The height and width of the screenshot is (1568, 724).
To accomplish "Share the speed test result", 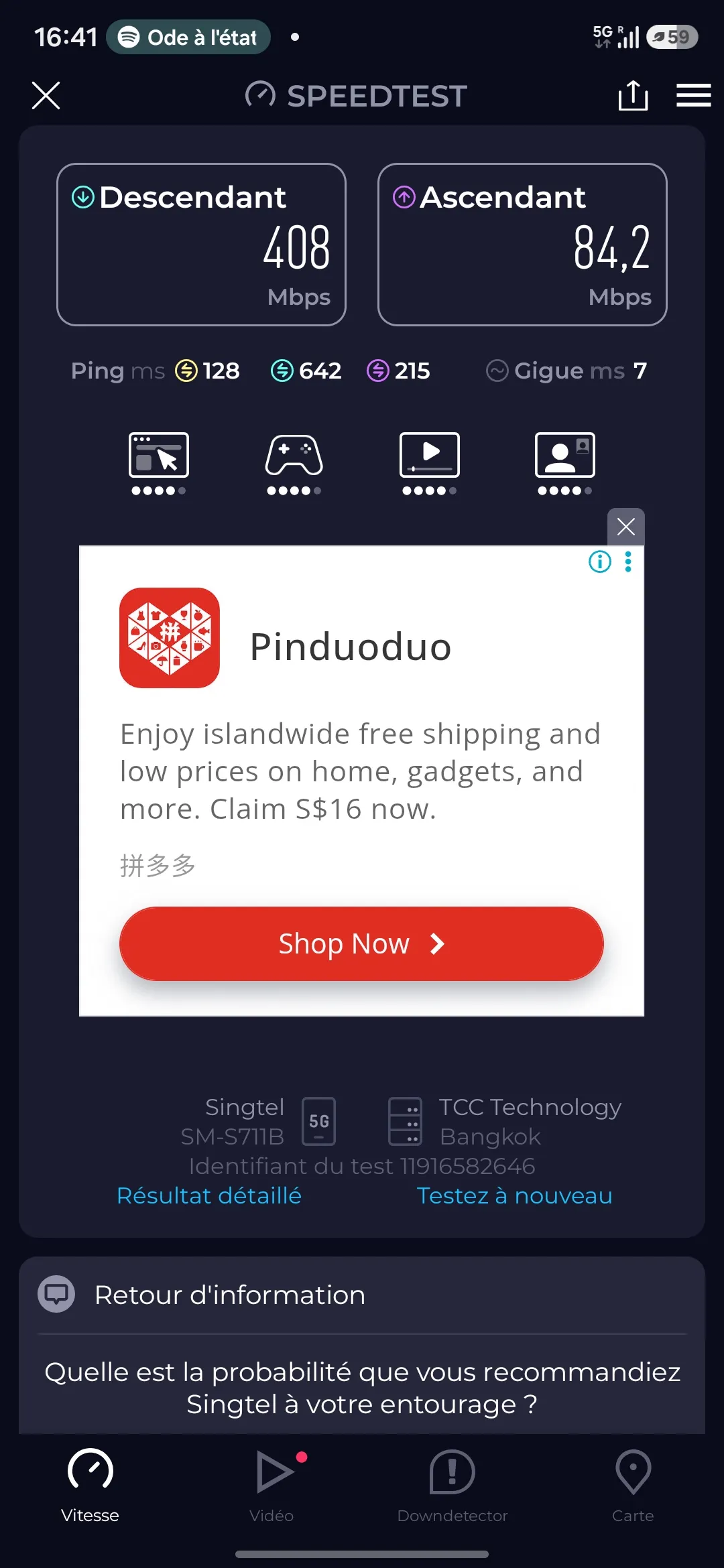I will 633,95.
